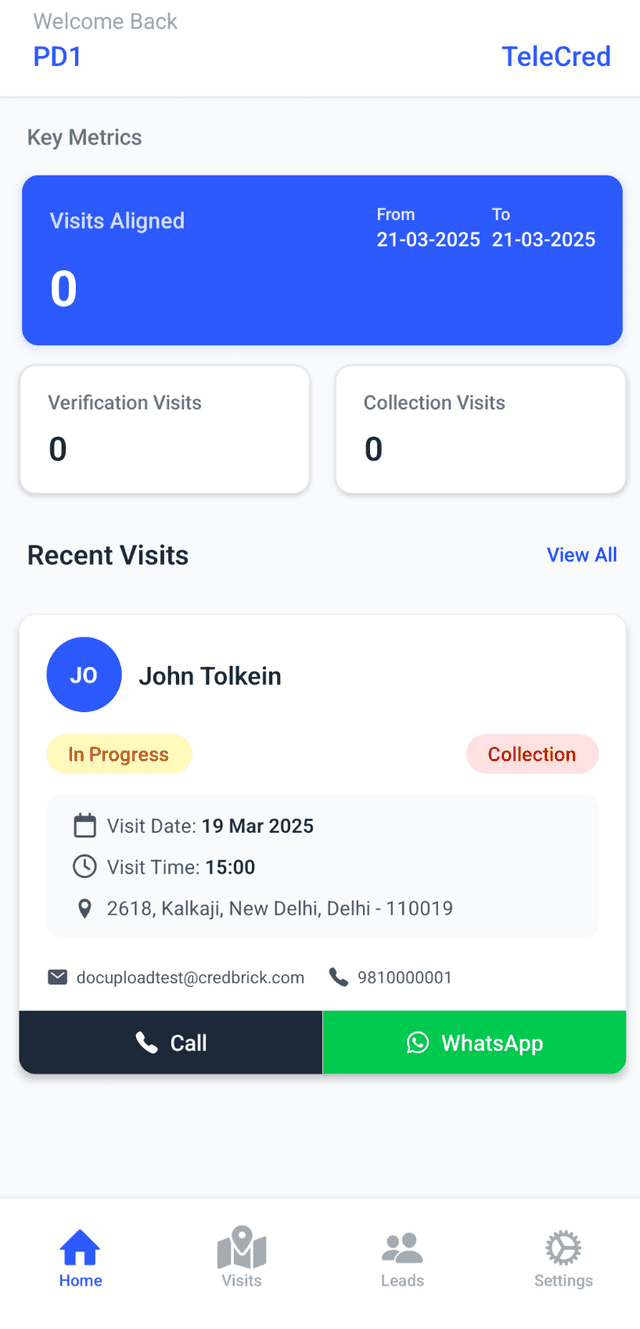Screen dimensions: 640x1329
Task: Open the Collection Visits card
Action: click(480, 429)
